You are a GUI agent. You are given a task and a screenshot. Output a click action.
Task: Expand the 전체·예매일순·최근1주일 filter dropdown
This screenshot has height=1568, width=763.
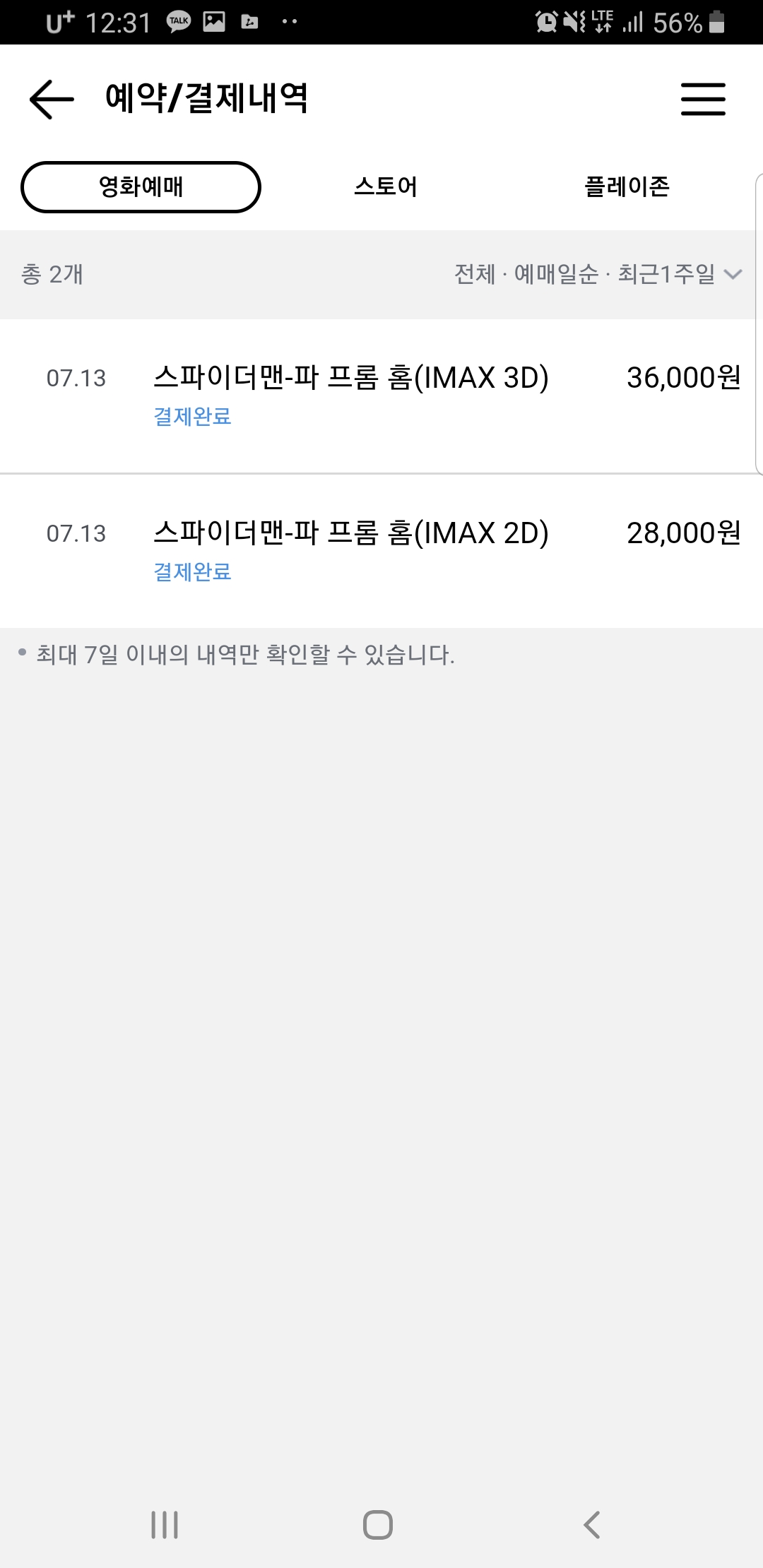point(598,274)
